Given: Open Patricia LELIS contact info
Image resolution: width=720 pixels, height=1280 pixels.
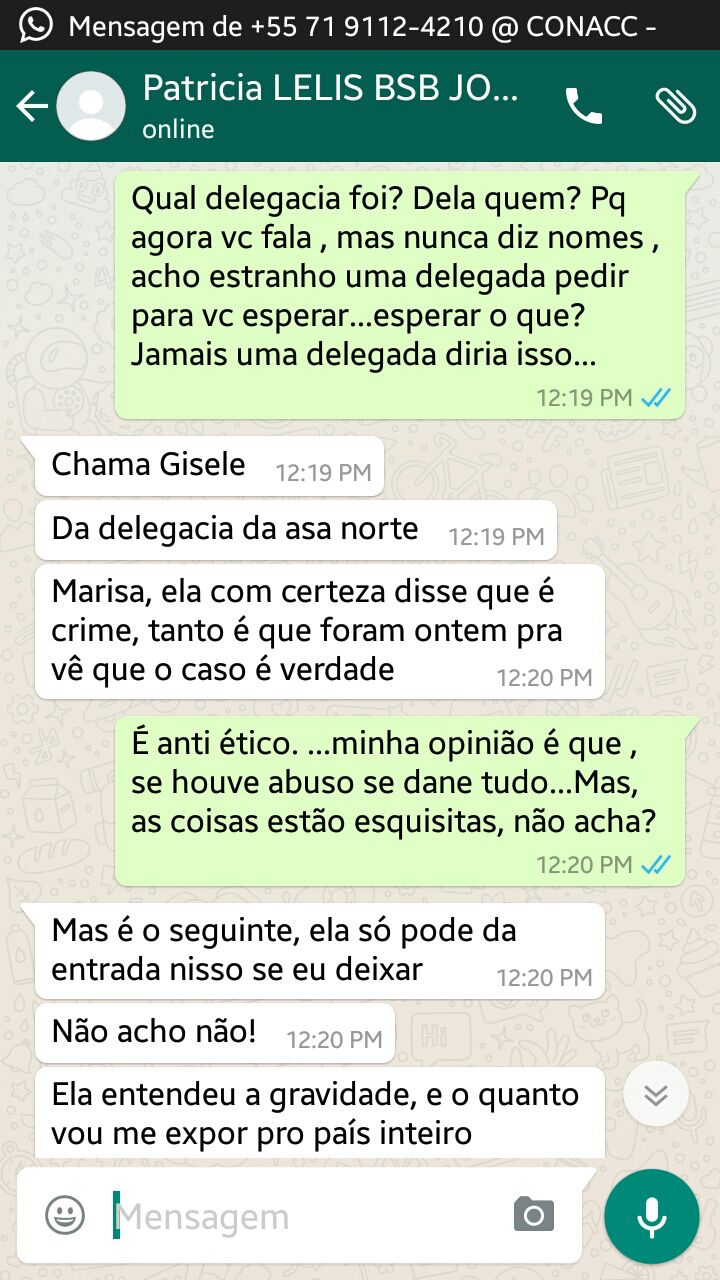Looking at the screenshot, I should [330, 105].
